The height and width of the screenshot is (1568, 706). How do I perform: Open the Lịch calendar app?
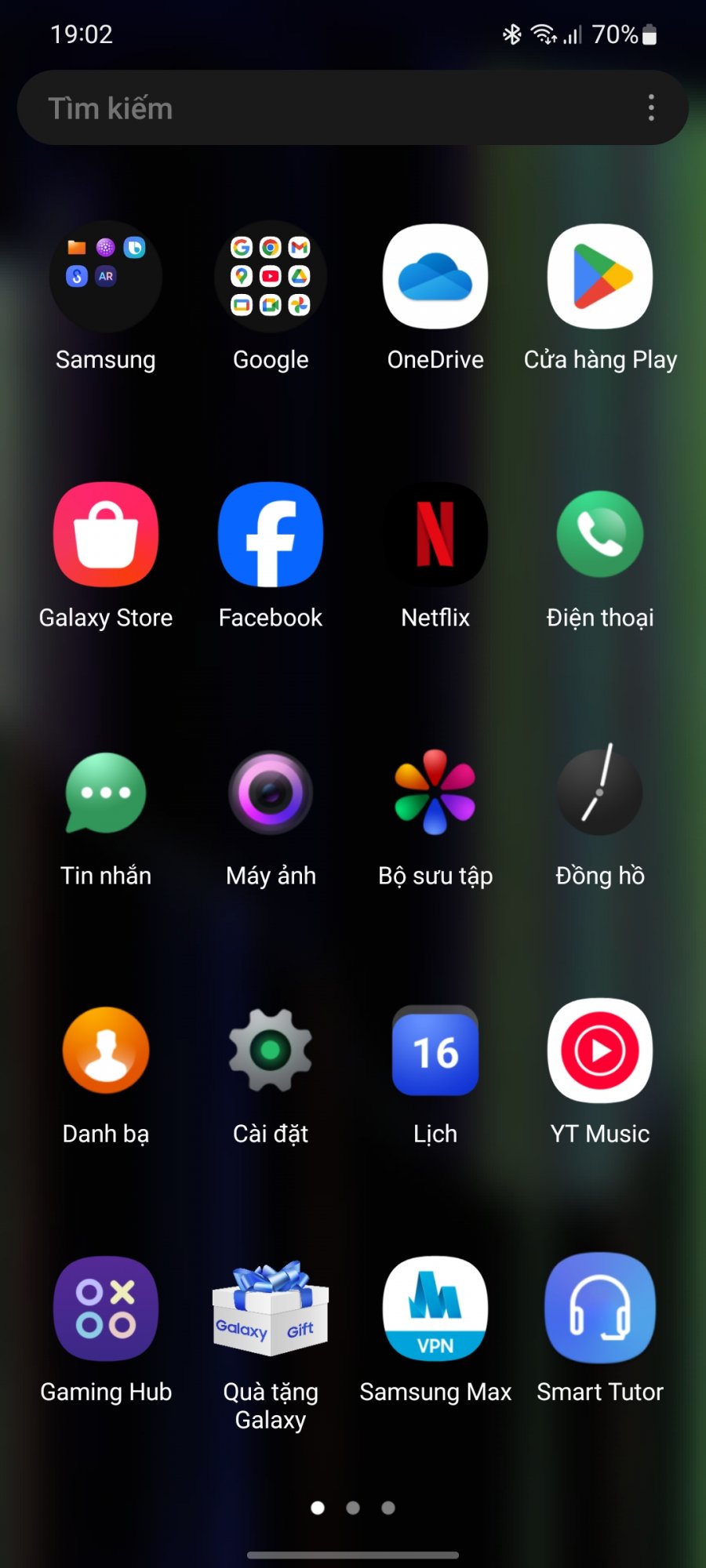(x=435, y=1051)
